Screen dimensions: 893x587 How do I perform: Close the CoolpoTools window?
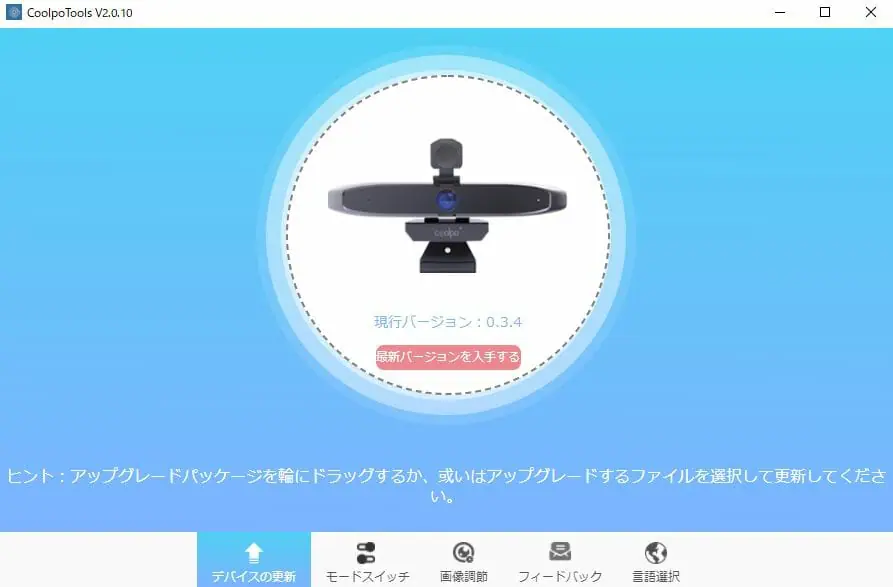869,13
